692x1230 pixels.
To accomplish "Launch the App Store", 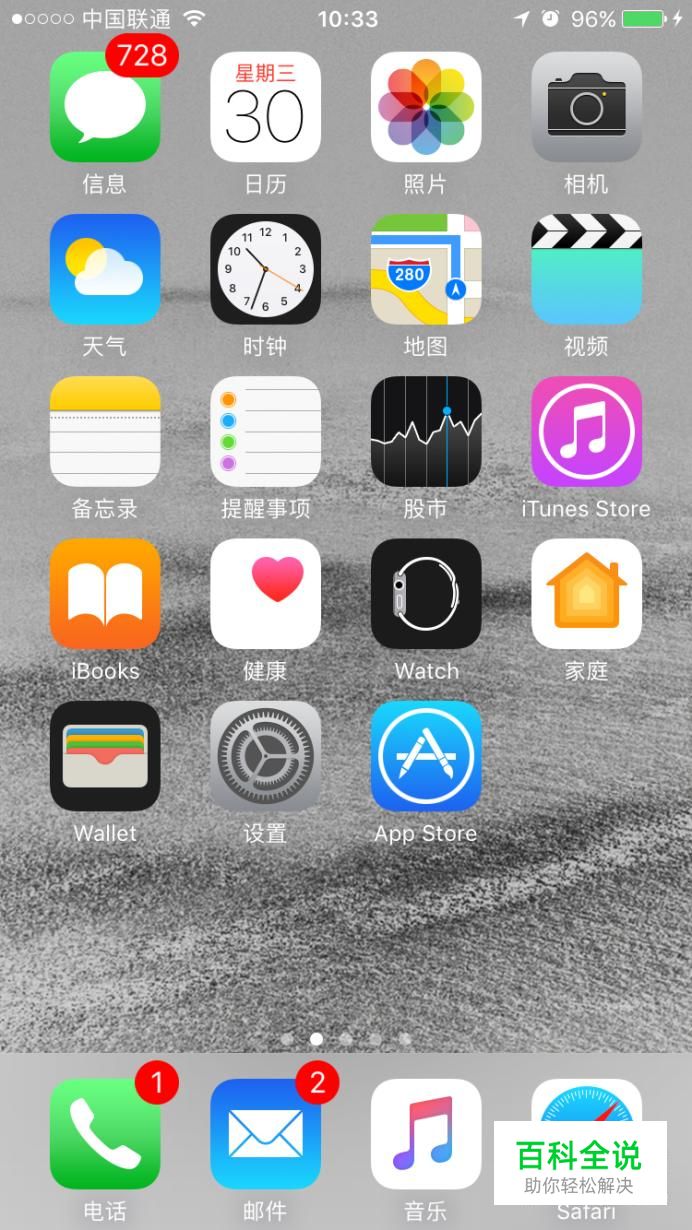I will [x=426, y=756].
